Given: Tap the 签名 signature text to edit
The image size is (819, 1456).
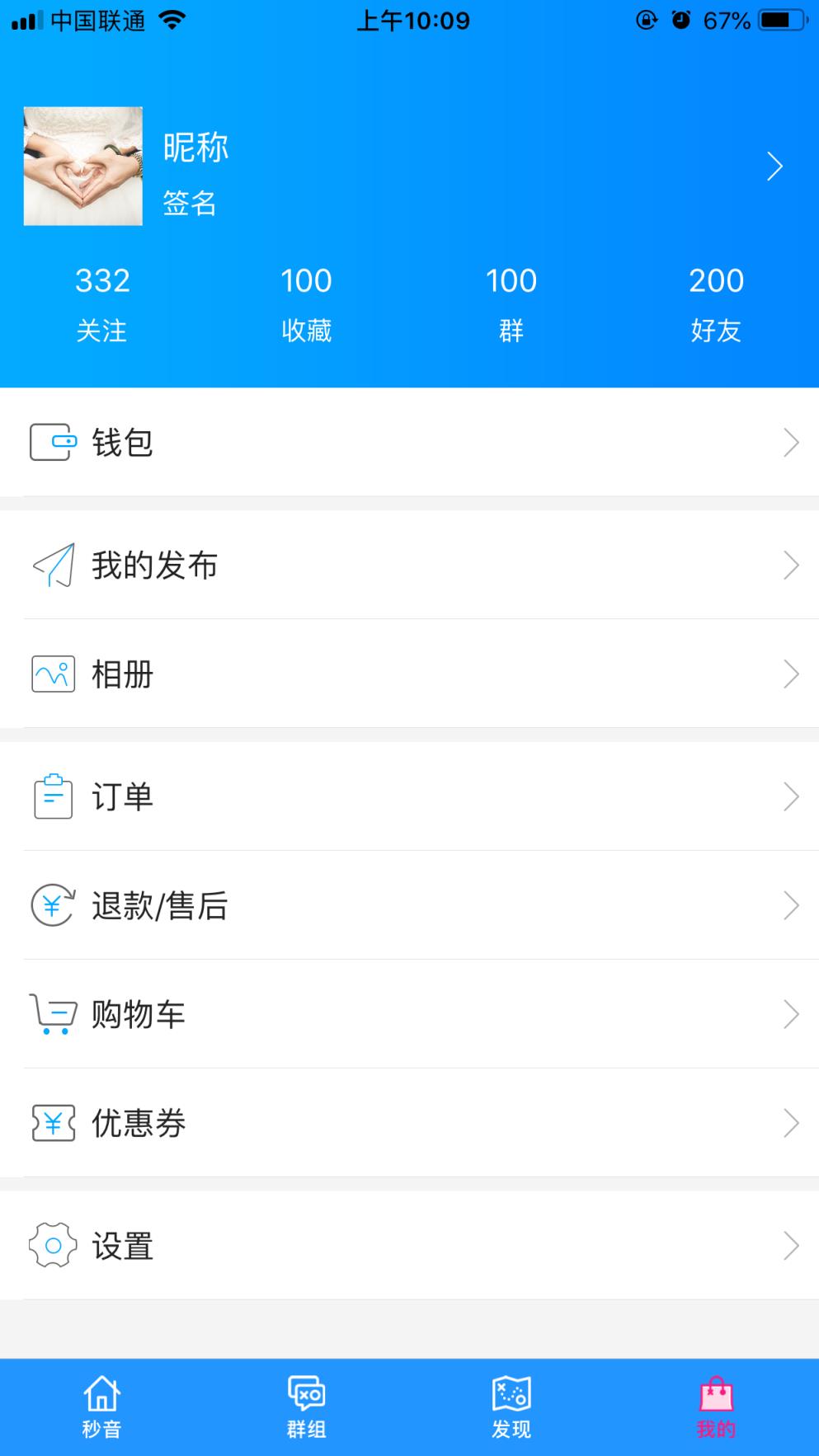Looking at the screenshot, I should click(x=188, y=206).
